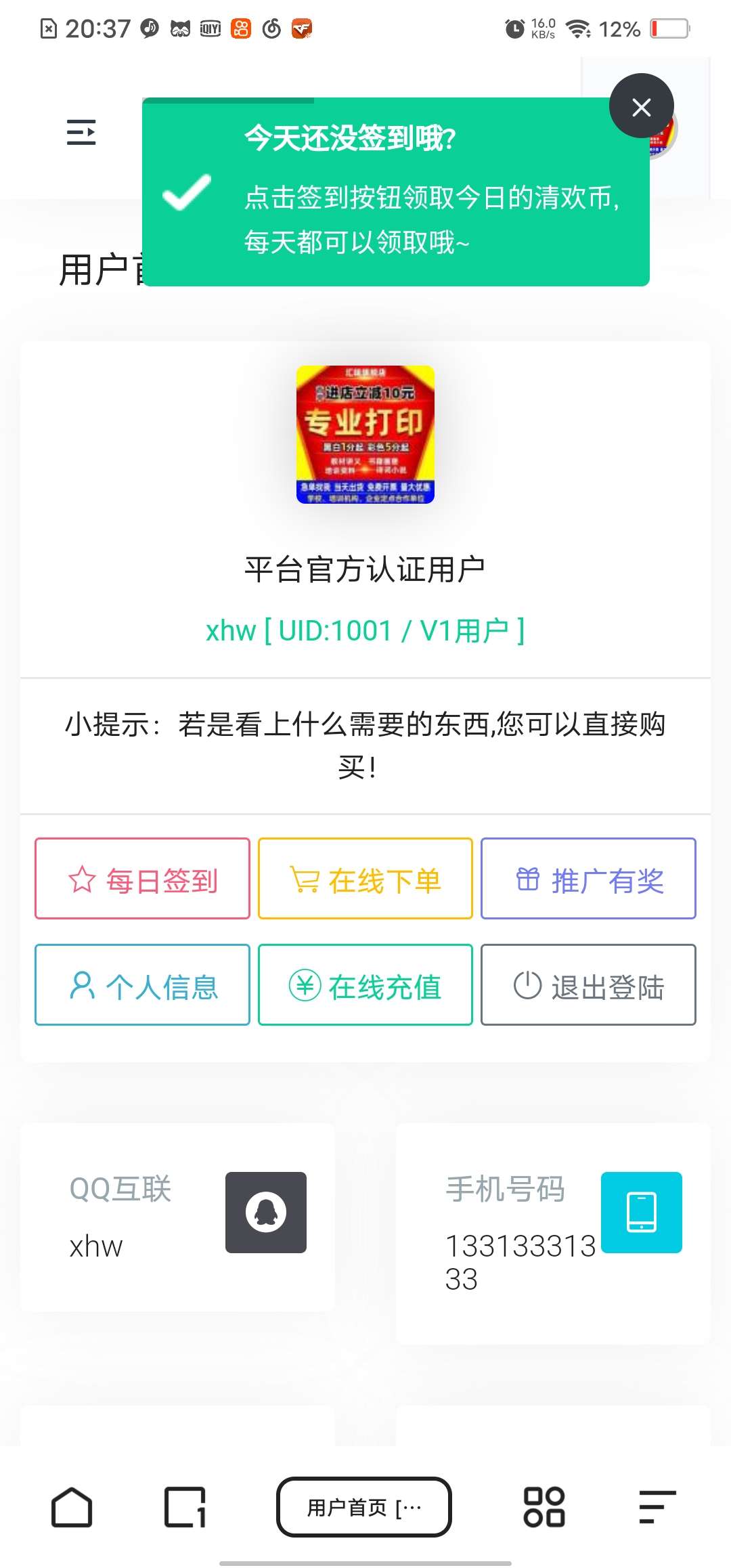
Task: Open the 推广有奖 referral page
Action: [x=588, y=878]
